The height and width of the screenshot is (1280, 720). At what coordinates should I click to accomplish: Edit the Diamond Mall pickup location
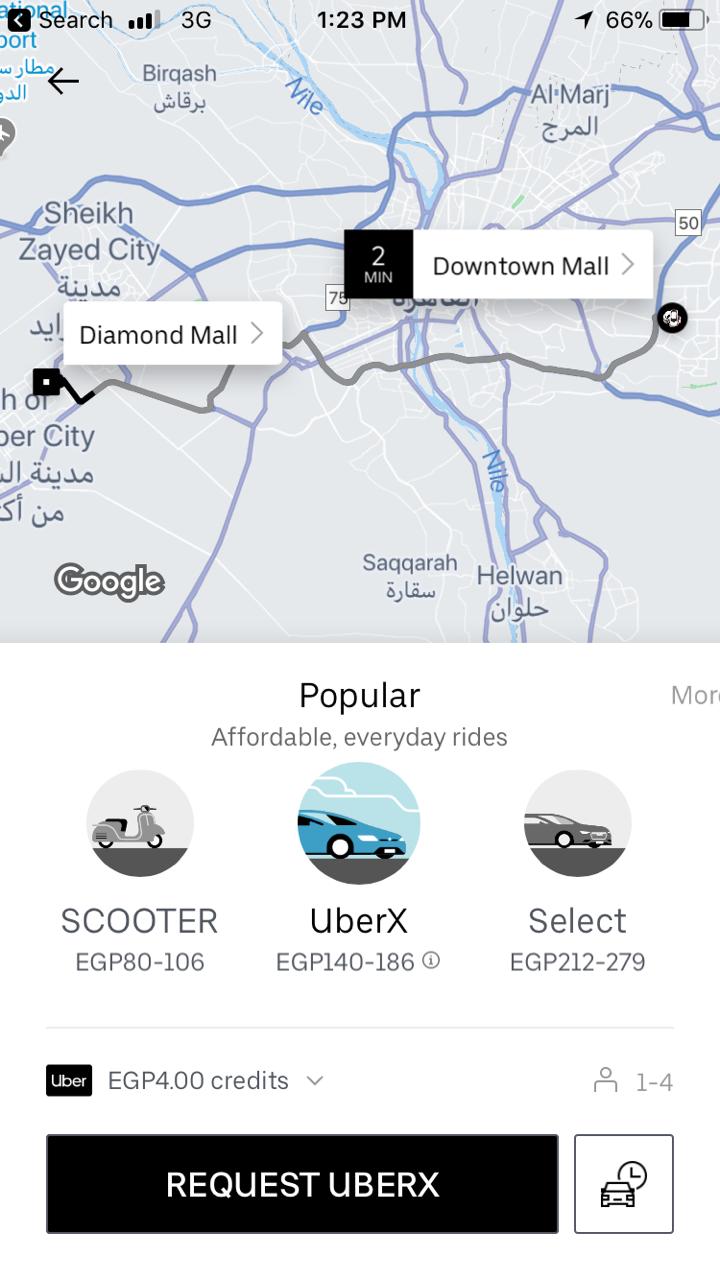pos(172,334)
